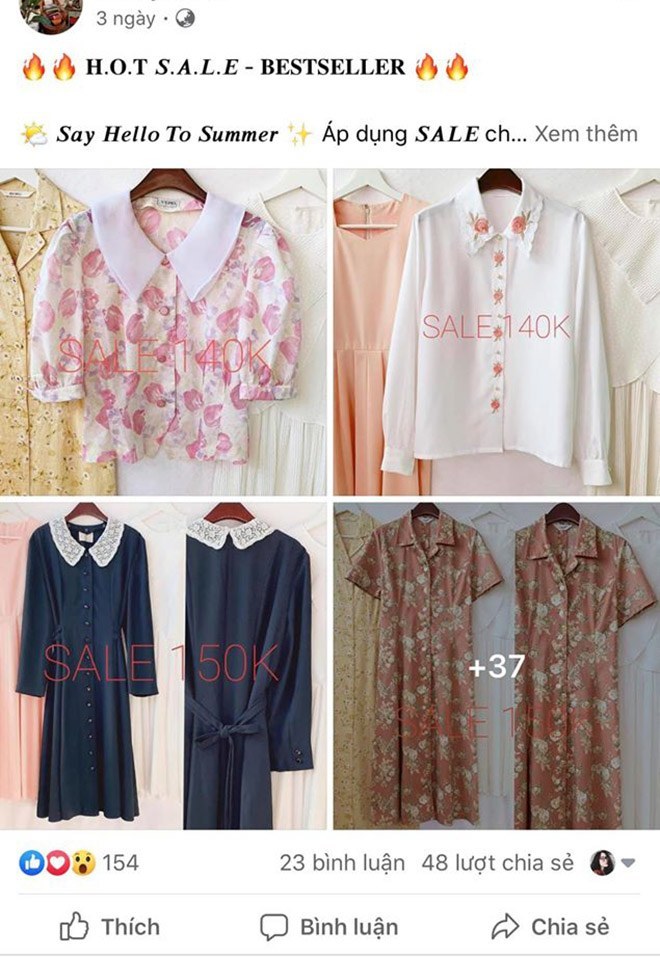Open the white embroidered-collar shirt photo
Viewport: 660px width, 957px height.
tap(496, 332)
